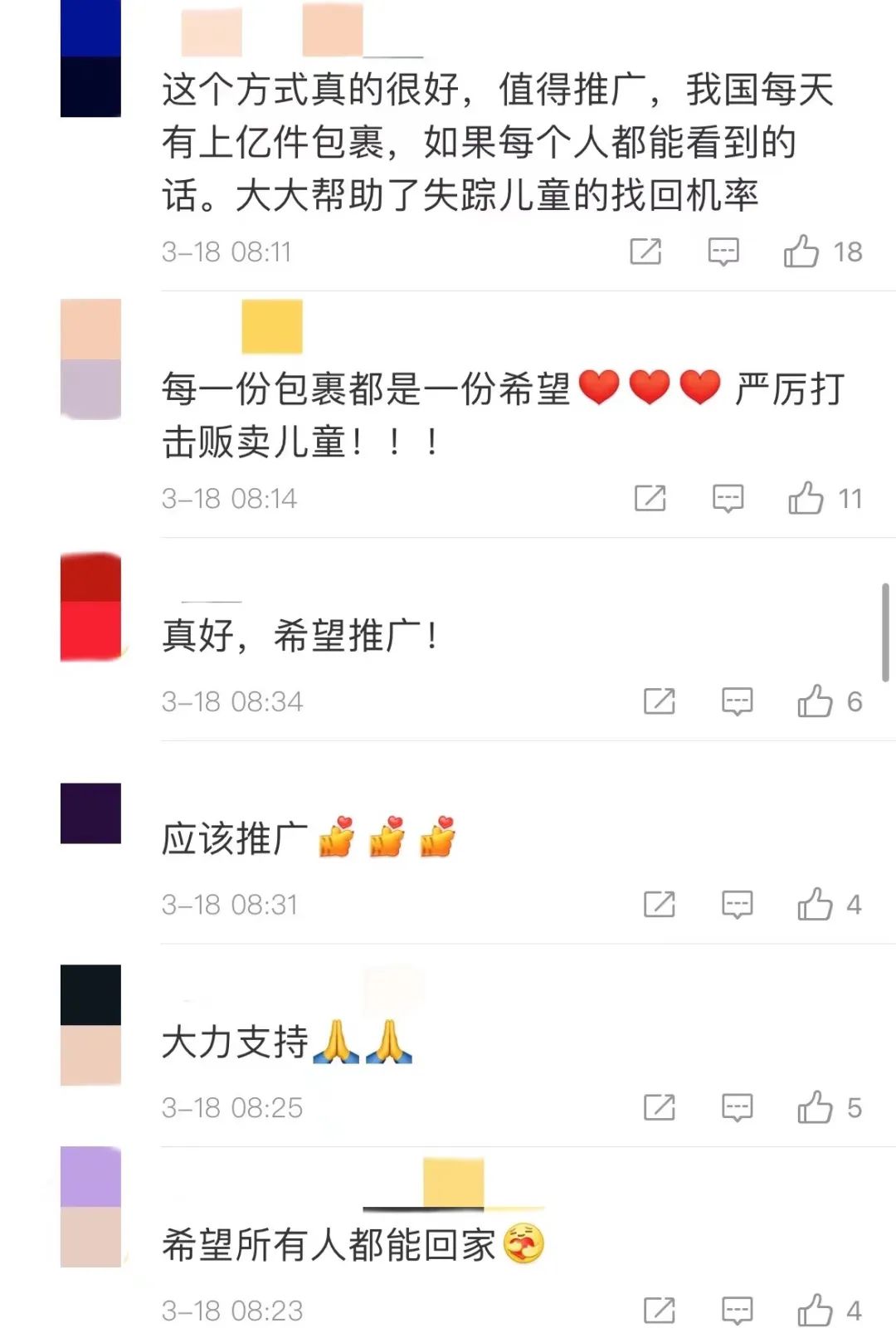Like the comment '真好，希望推广！'
Viewport: 896px width, 1338px height.
tap(815, 701)
